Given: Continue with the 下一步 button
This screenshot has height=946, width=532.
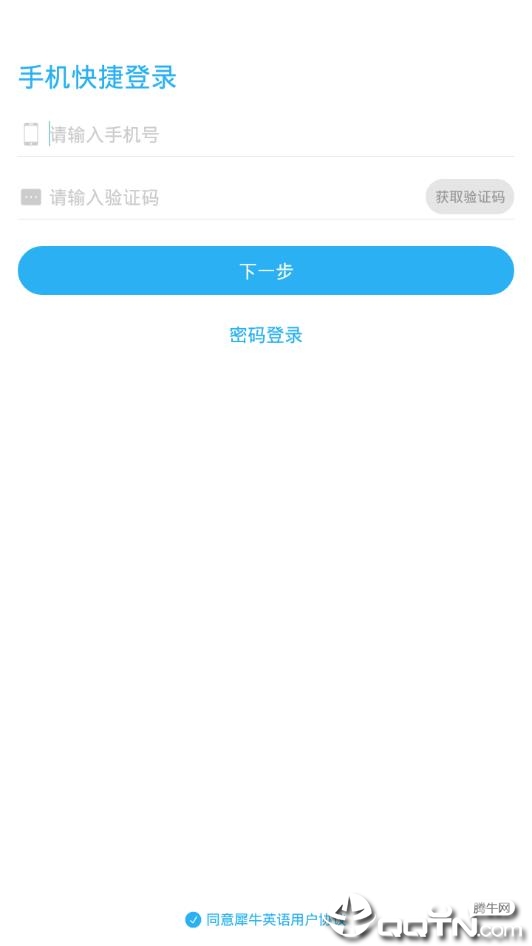Looking at the screenshot, I should coord(266,270).
